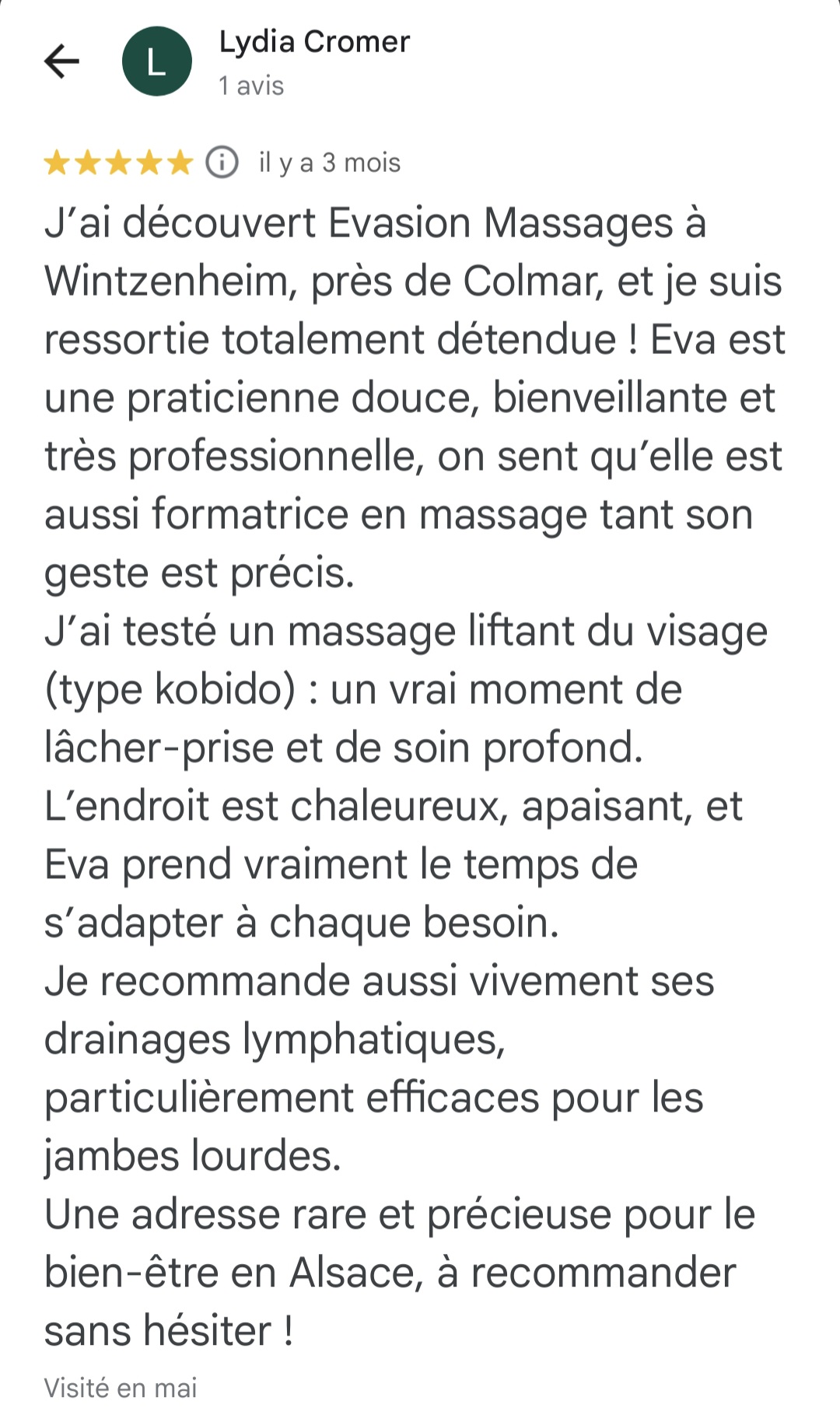Open Lydia Cromer's profile avatar
This screenshot has height=1422, width=840.
pos(156,61)
